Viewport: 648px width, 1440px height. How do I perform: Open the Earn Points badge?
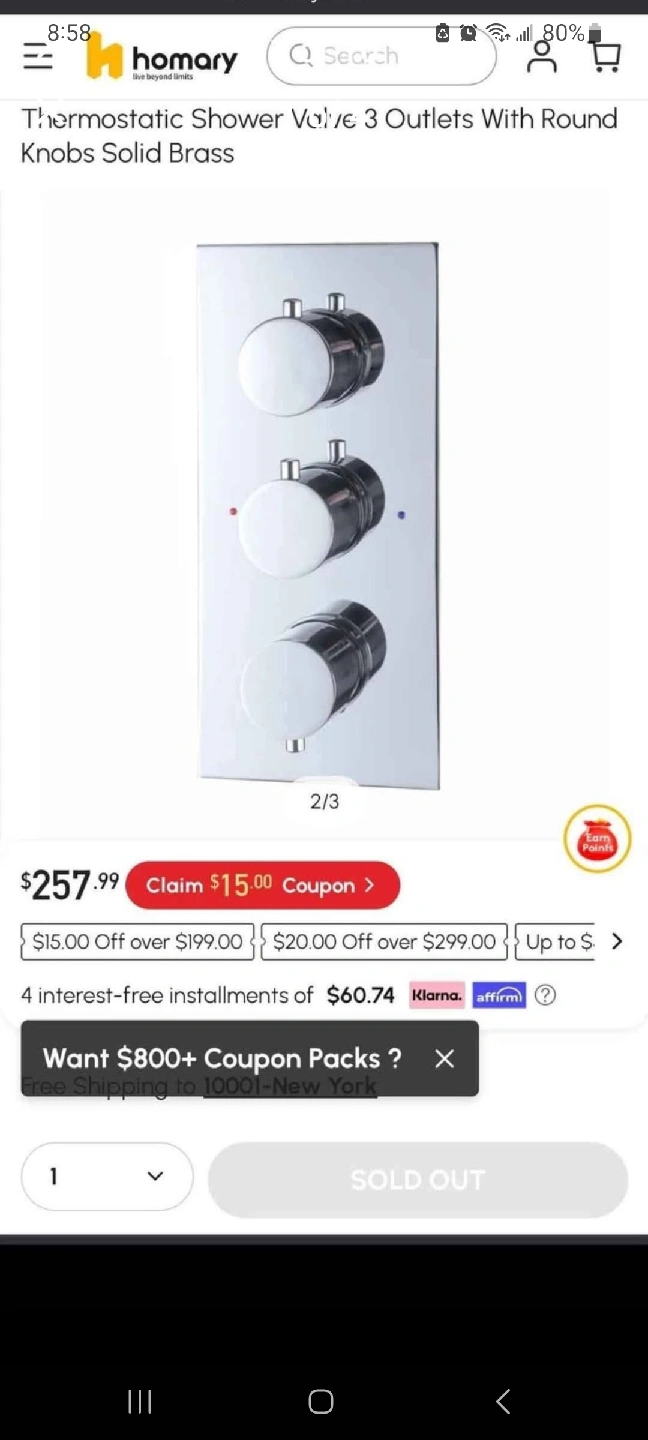tap(597, 839)
